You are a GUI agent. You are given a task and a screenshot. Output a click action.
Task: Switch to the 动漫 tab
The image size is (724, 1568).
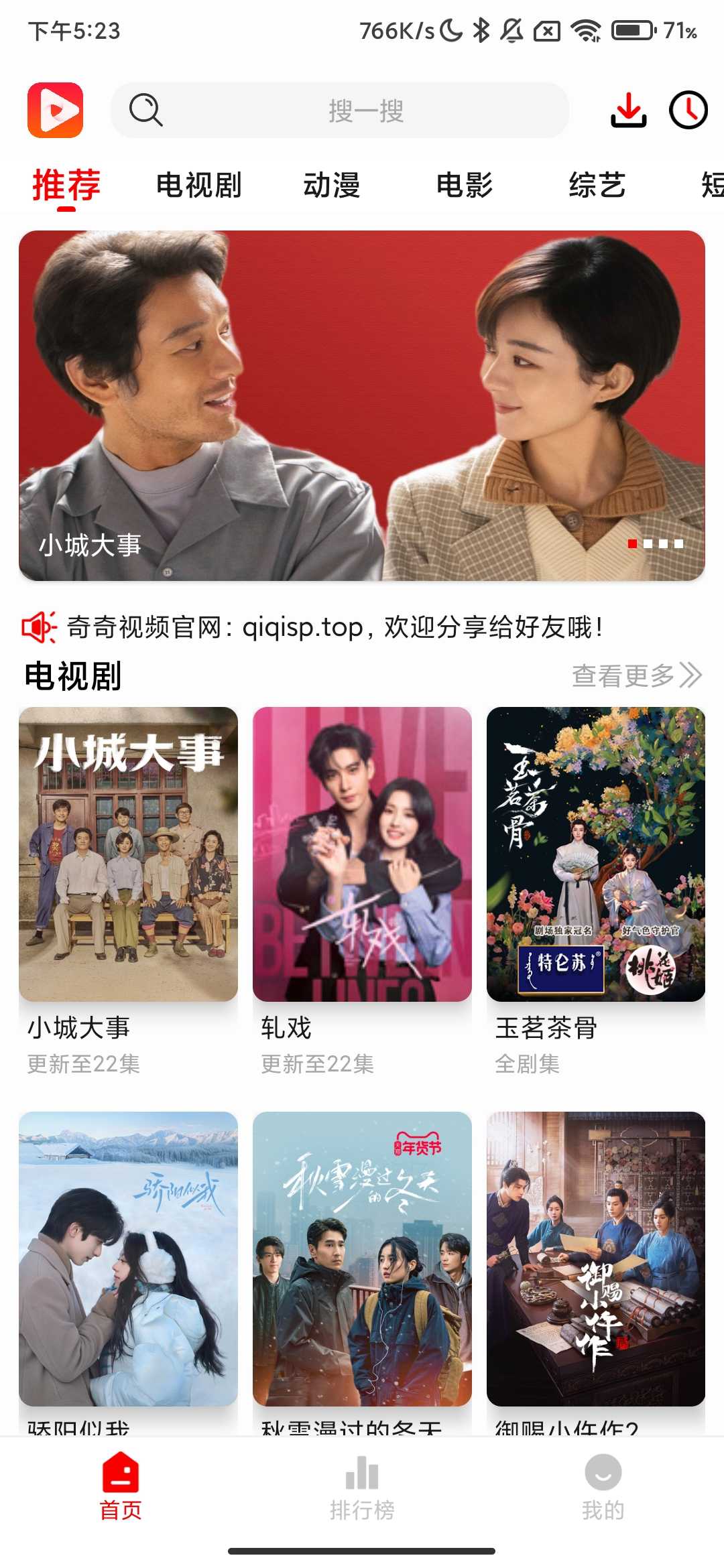pyautogui.click(x=333, y=184)
